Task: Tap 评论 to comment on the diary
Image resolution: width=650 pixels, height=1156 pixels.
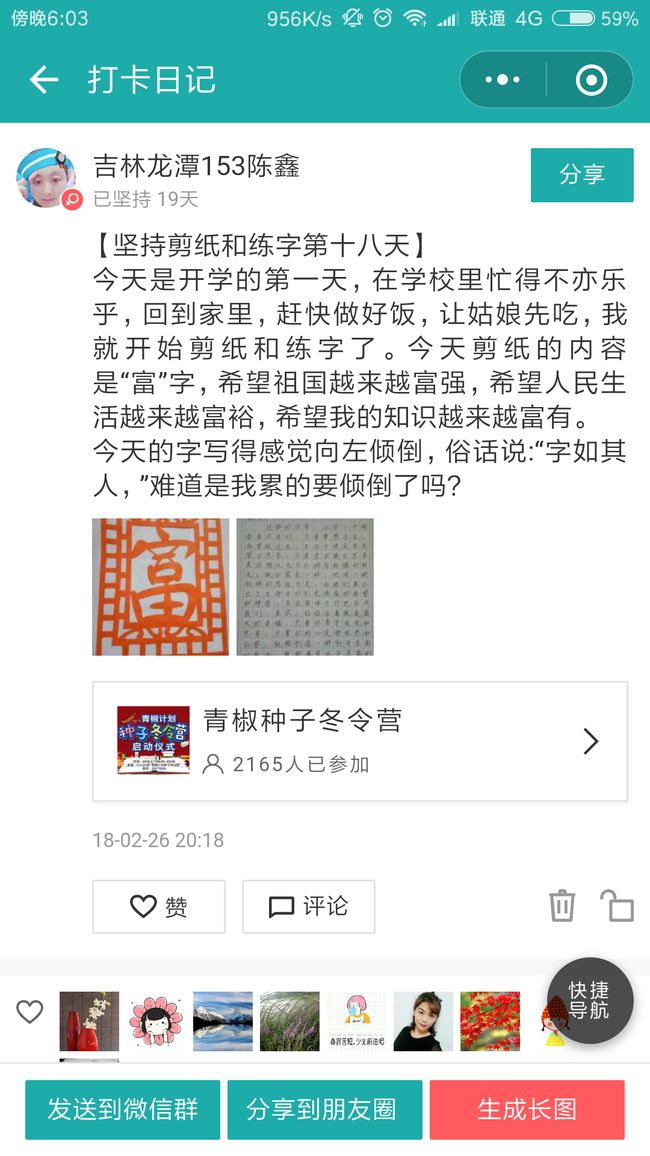Action: [x=308, y=906]
